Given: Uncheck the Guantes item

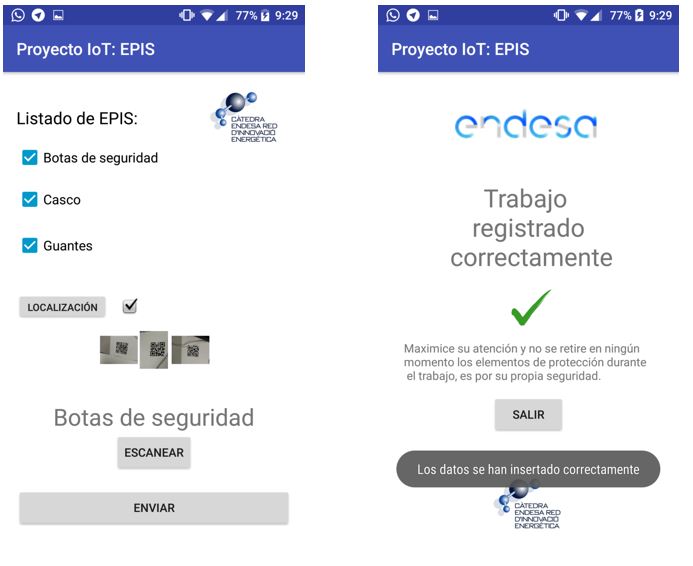Looking at the screenshot, I should pos(30,245).
